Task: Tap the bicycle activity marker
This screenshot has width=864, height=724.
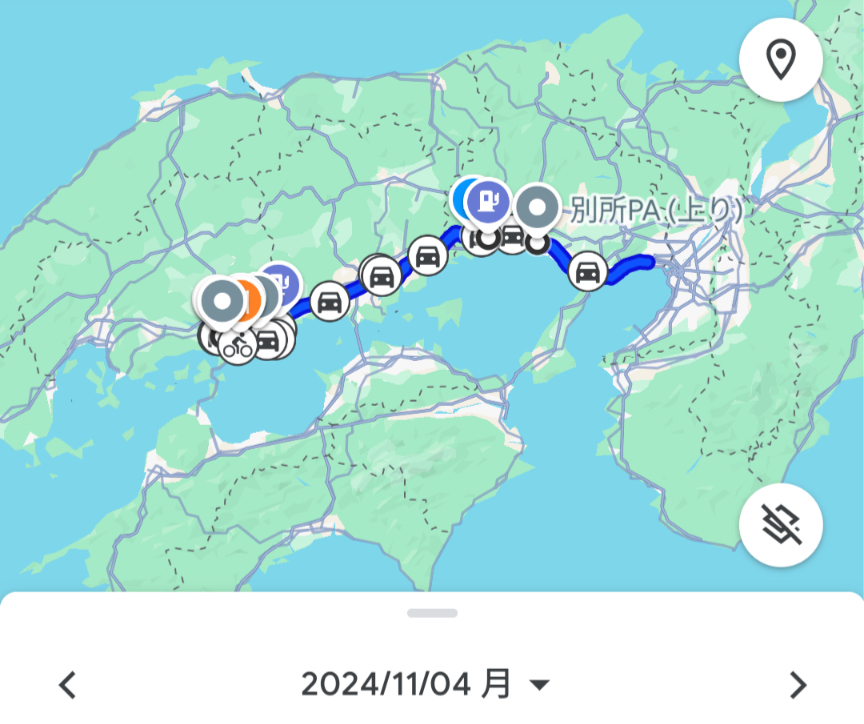Action: (237, 347)
